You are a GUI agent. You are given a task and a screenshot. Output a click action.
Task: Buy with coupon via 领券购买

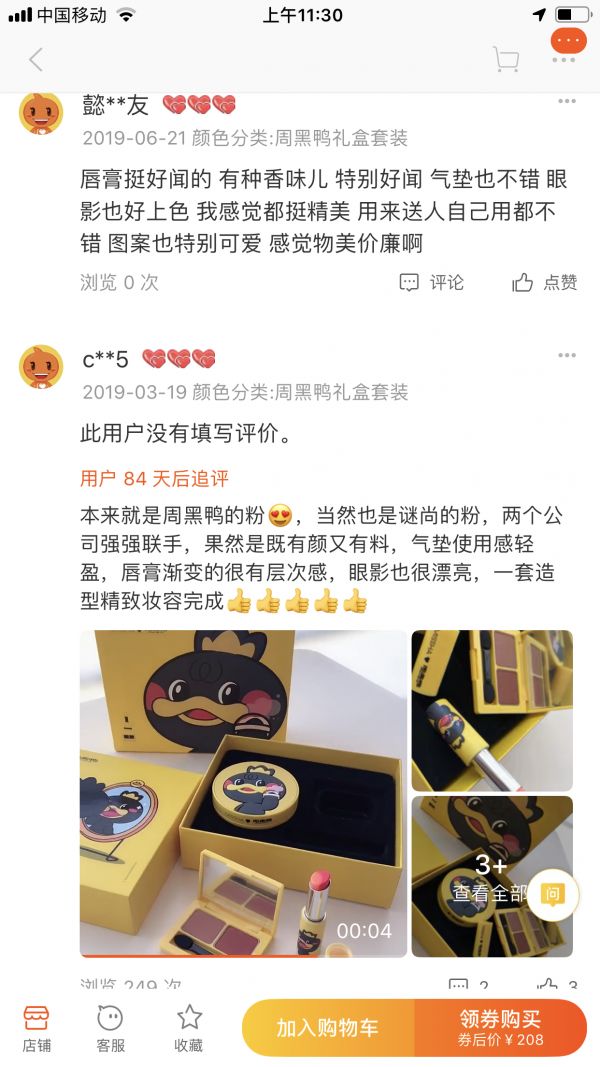501,1027
